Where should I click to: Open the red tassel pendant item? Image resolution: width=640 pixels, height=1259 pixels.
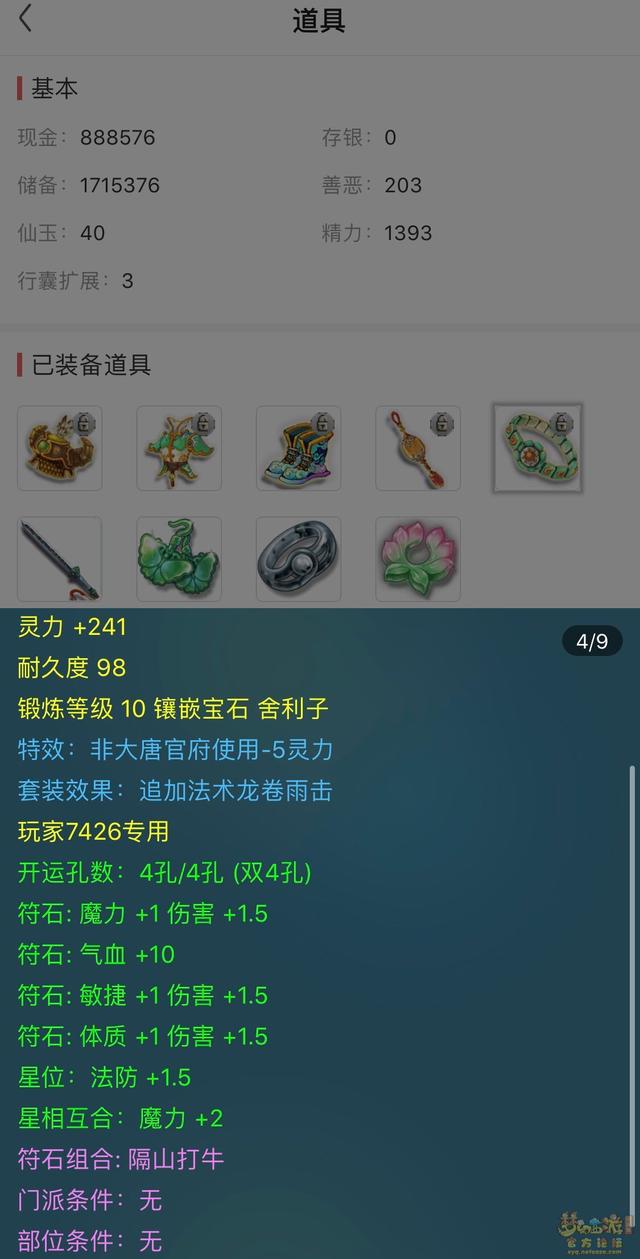click(x=418, y=448)
